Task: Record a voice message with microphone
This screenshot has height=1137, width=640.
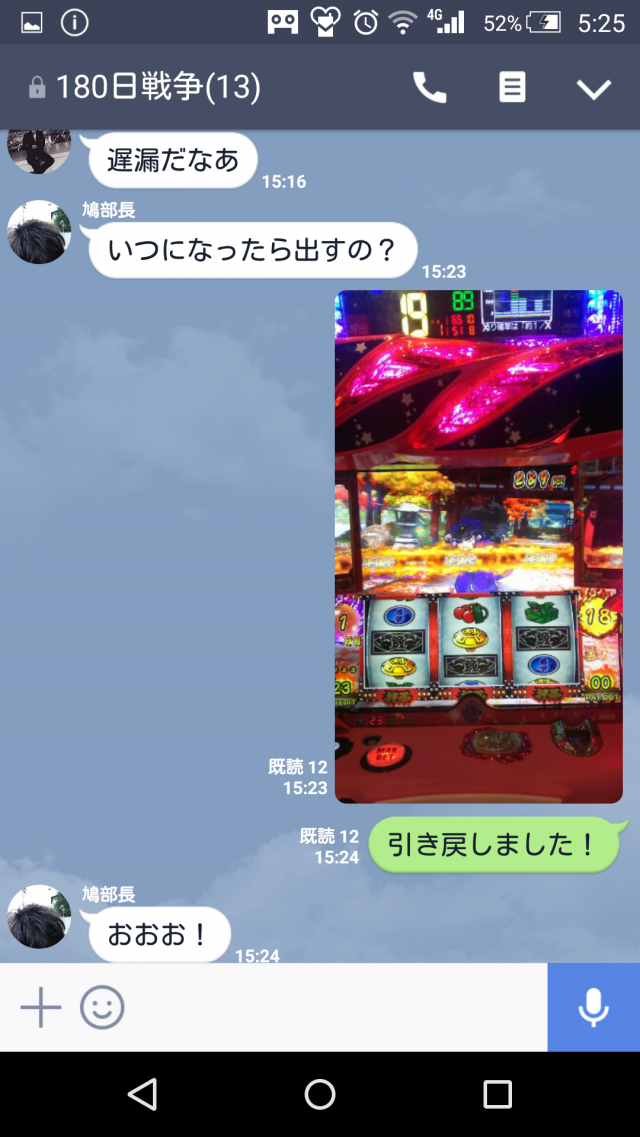Action: tap(593, 1007)
